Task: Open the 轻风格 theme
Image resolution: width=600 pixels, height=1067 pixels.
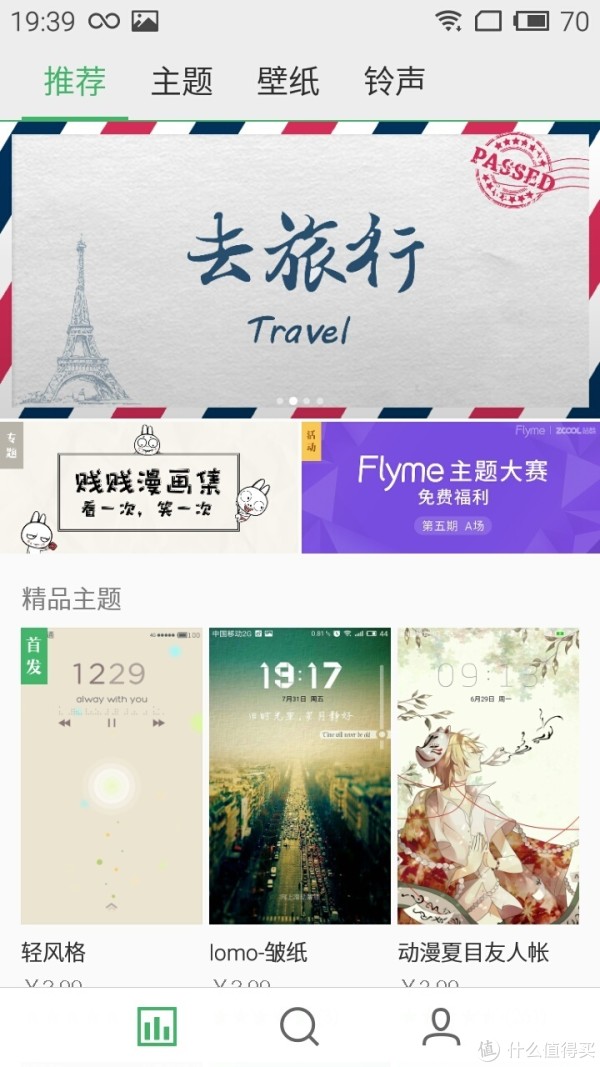Action: tap(112, 776)
